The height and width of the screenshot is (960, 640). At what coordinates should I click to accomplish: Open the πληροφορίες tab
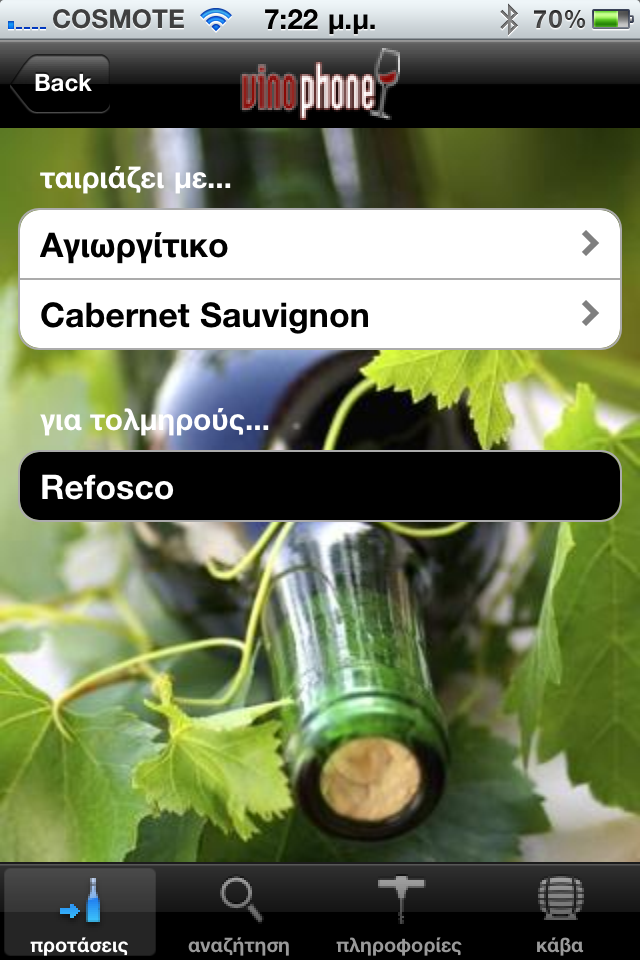click(399, 913)
